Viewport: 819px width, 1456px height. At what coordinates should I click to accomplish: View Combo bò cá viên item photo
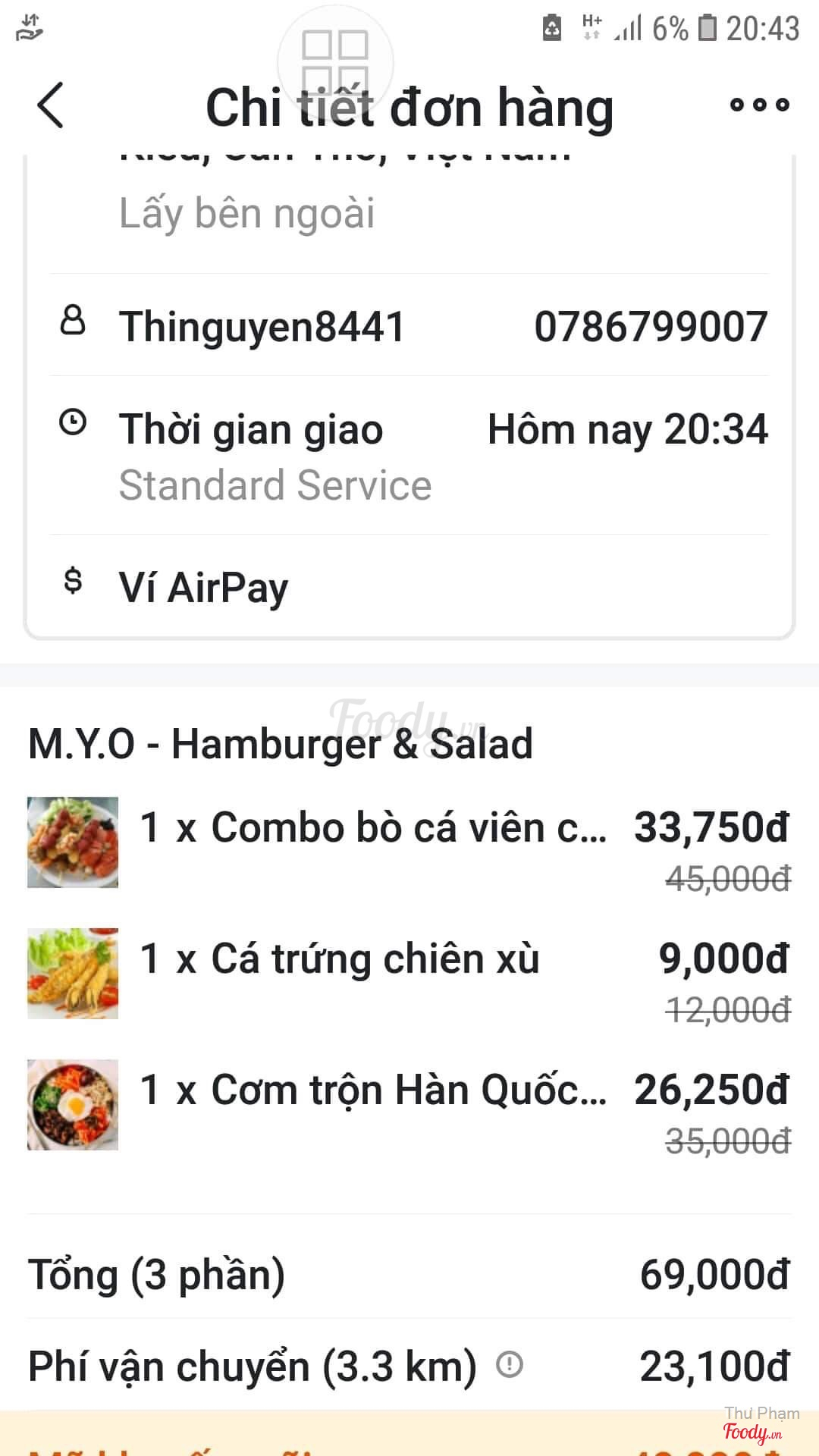tap(73, 842)
